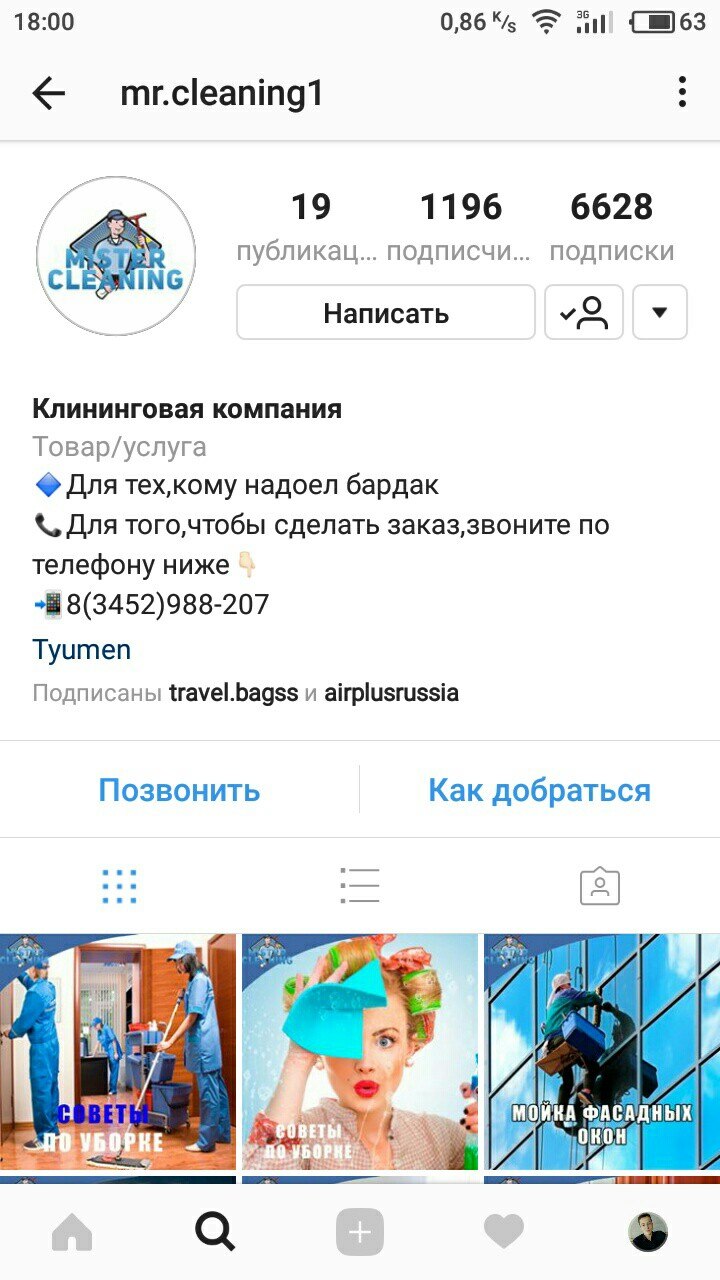Open the overflow menu for mr.cleaning1

682,92
